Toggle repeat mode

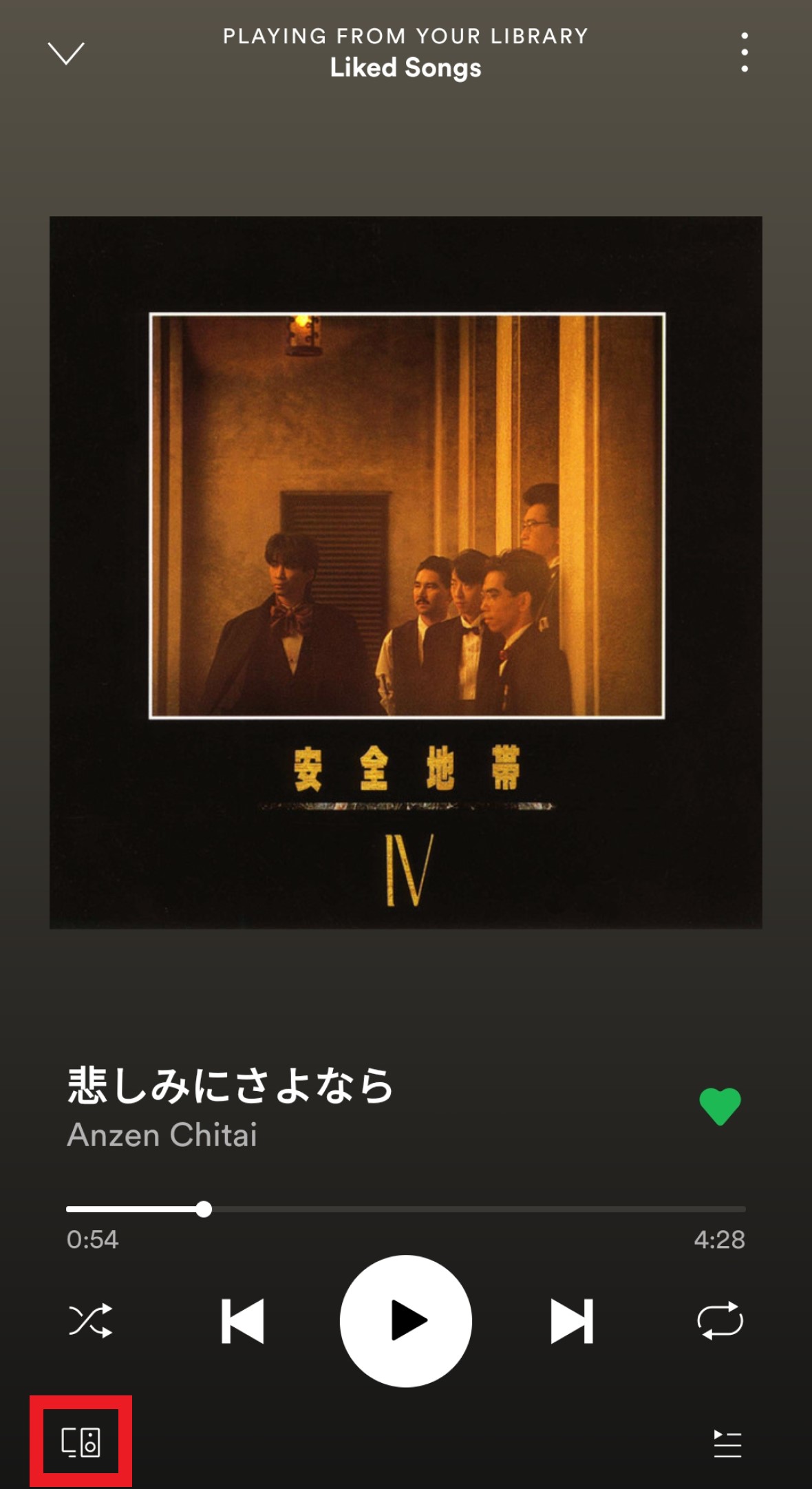click(x=720, y=1320)
